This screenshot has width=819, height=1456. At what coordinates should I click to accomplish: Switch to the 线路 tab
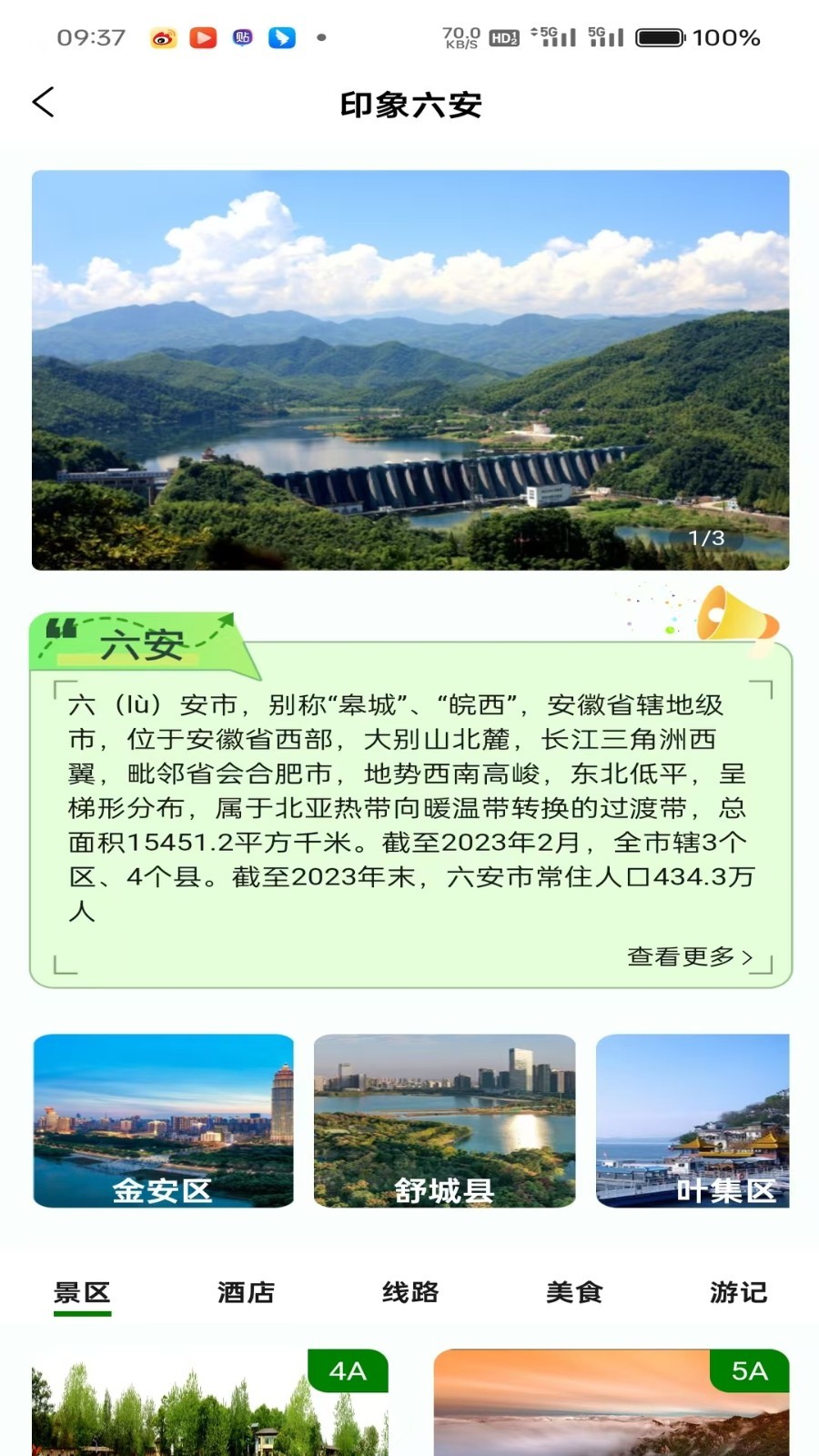(x=409, y=1291)
